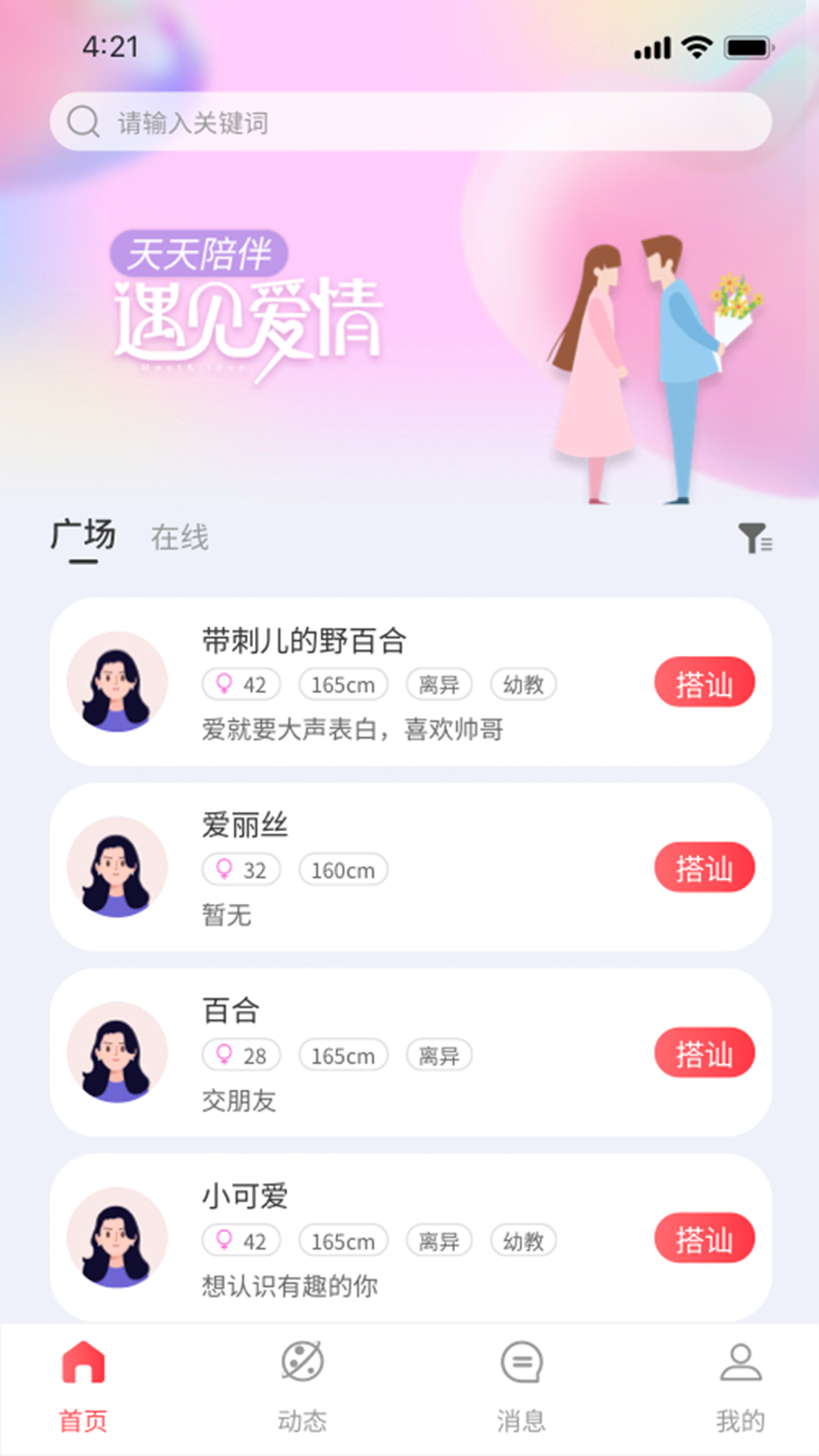Screen dimensions: 819x1456
Task: Open 爱丽丝's avatar thumbnail
Action: (x=116, y=867)
